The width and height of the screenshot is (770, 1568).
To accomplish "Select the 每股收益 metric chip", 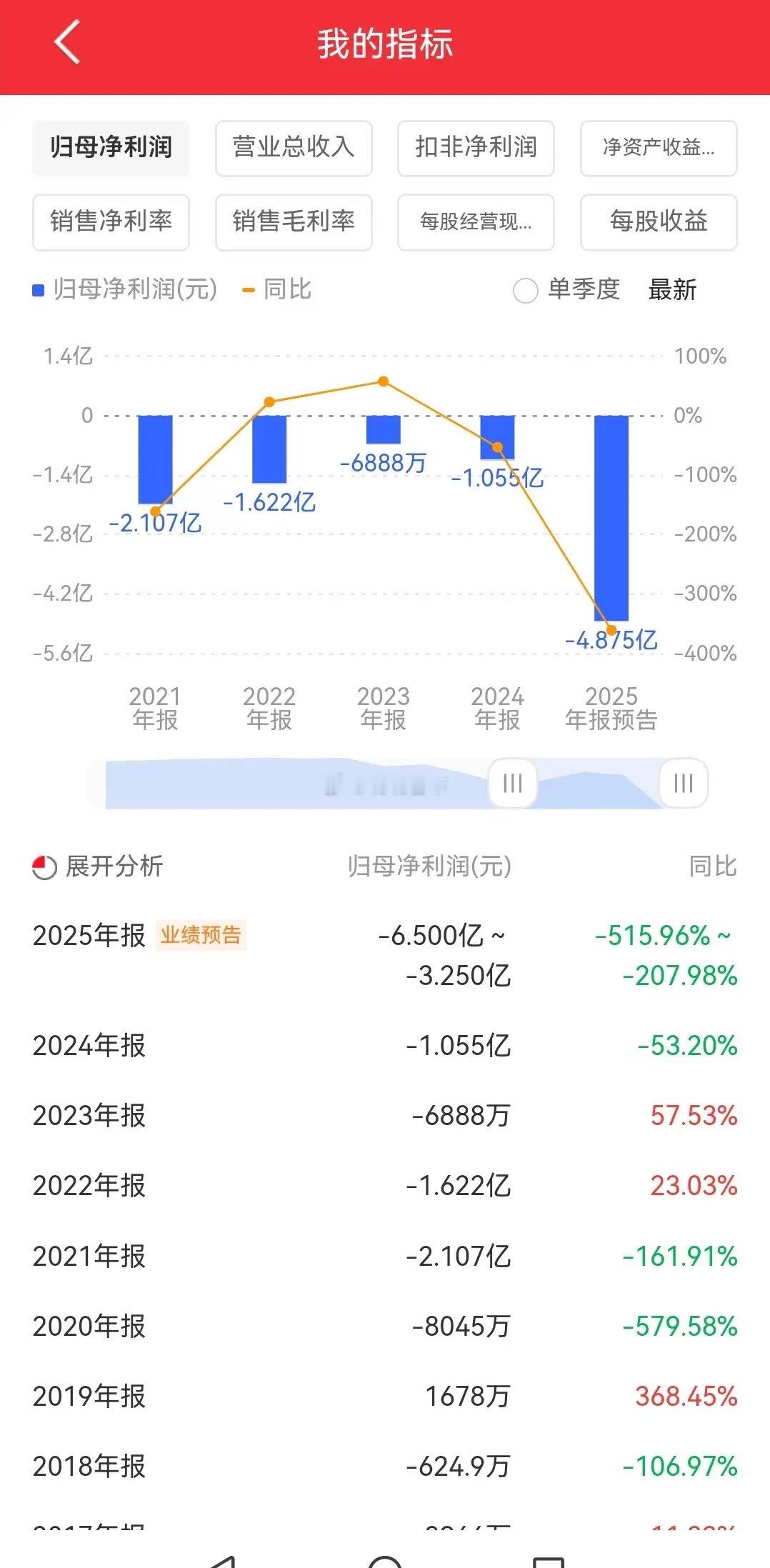I will click(x=658, y=223).
